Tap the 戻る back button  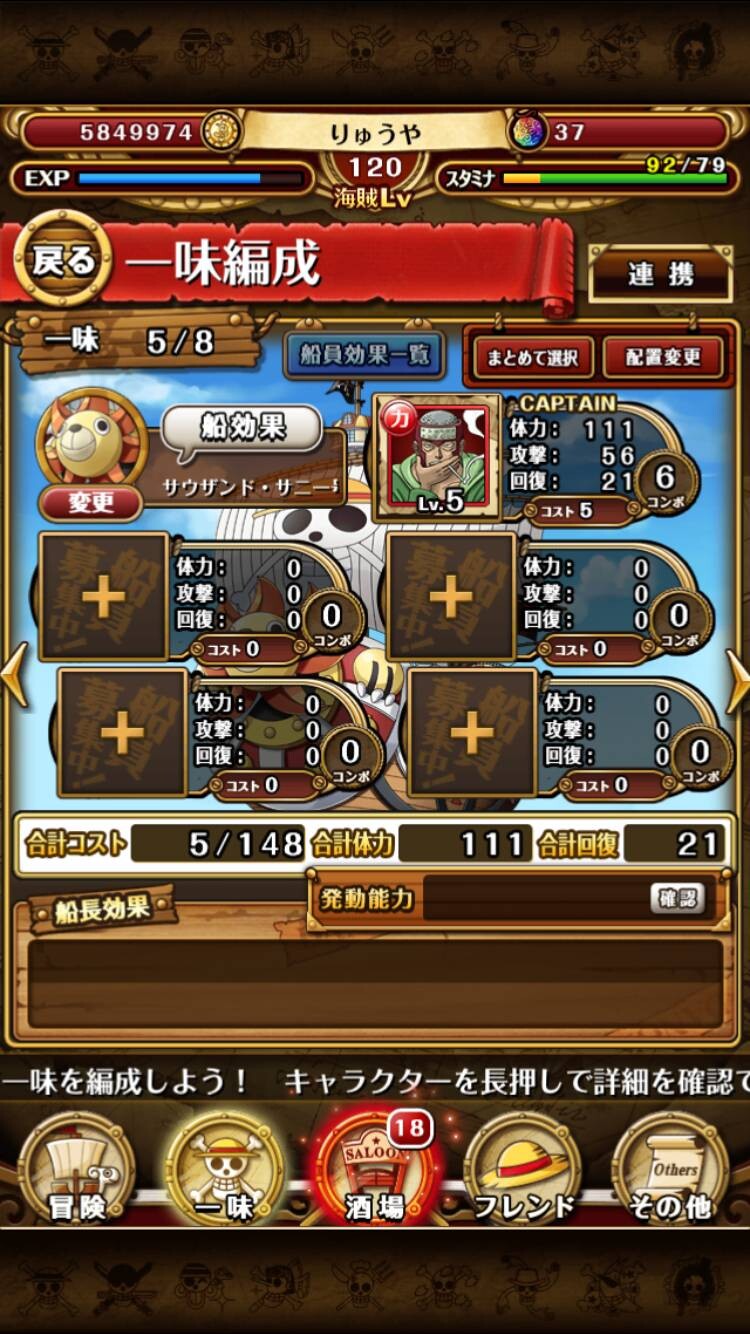pos(62,259)
